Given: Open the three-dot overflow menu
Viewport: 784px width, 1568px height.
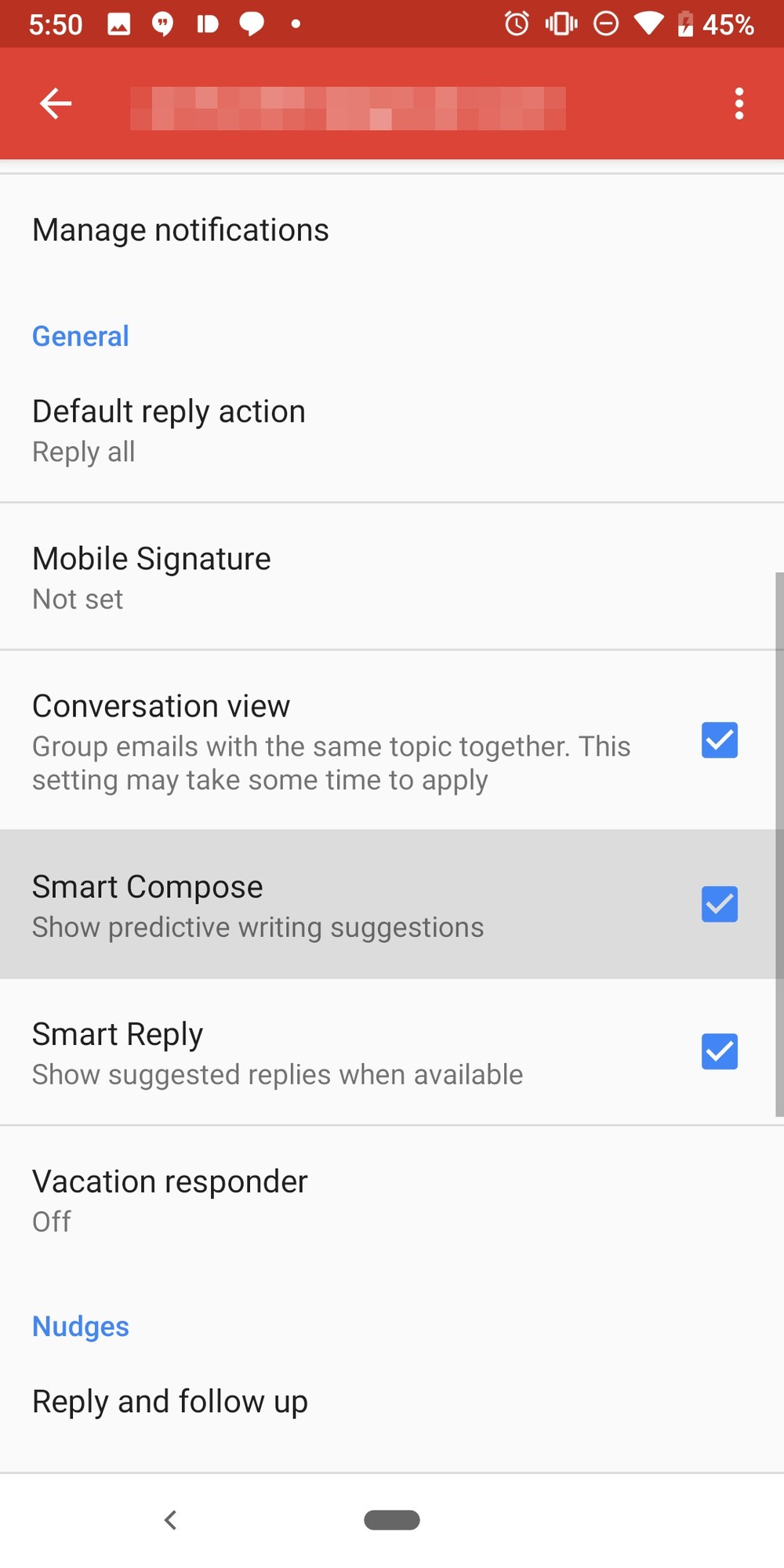Looking at the screenshot, I should coord(739,103).
